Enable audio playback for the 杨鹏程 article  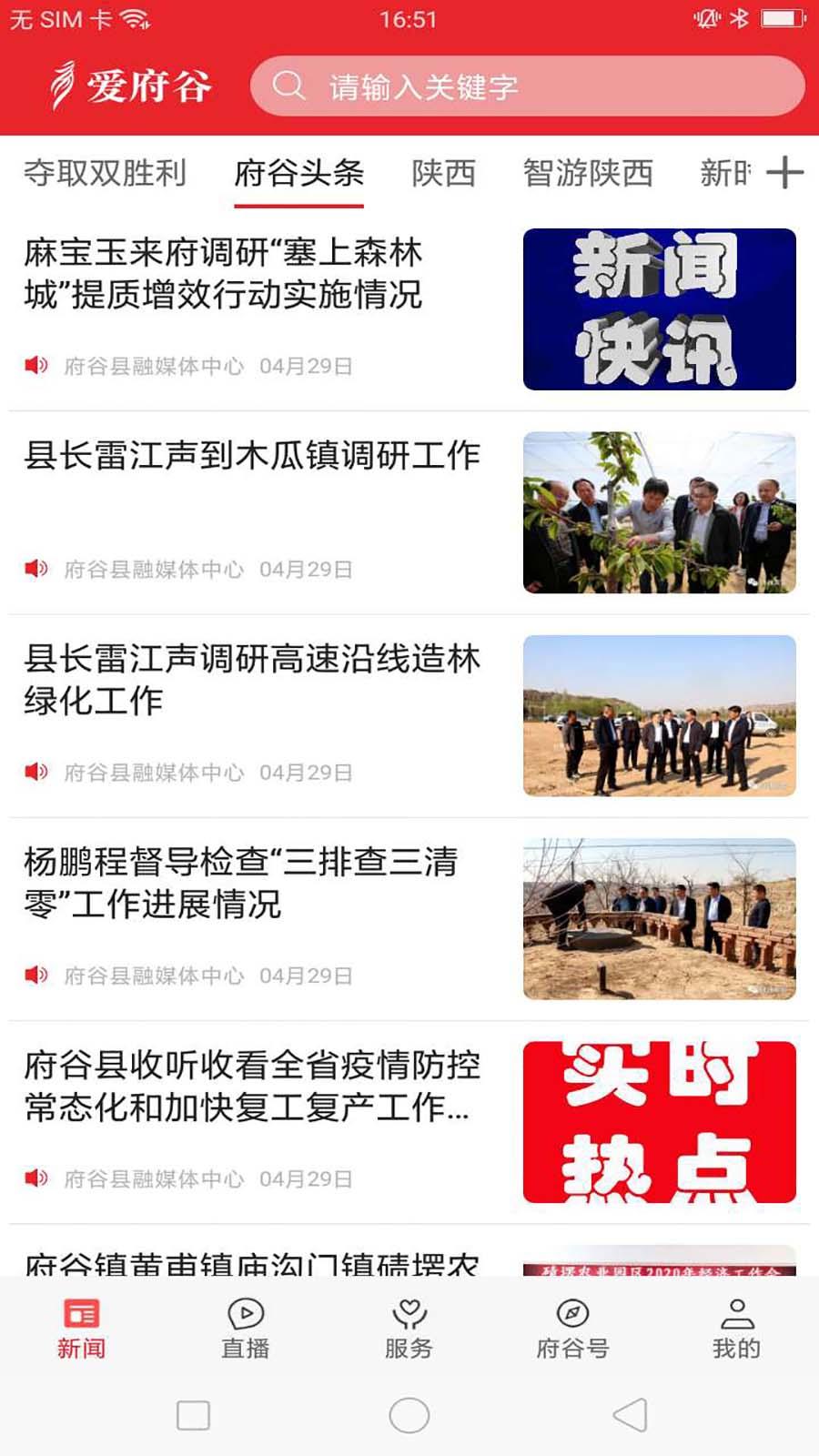coord(35,974)
